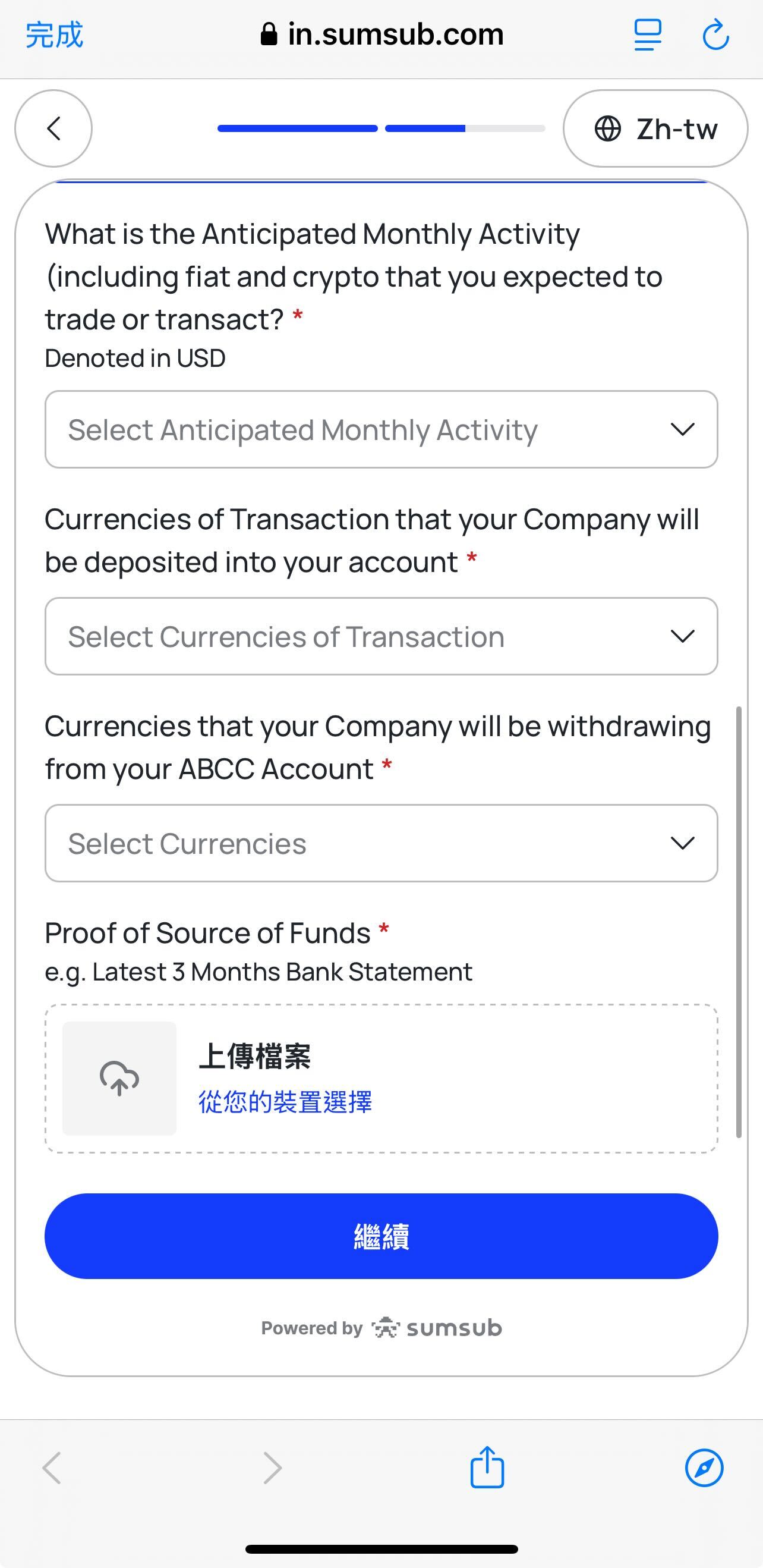Open the Select Currencies withdrawal dropdown
The height and width of the screenshot is (1568, 763).
(x=381, y=844)
